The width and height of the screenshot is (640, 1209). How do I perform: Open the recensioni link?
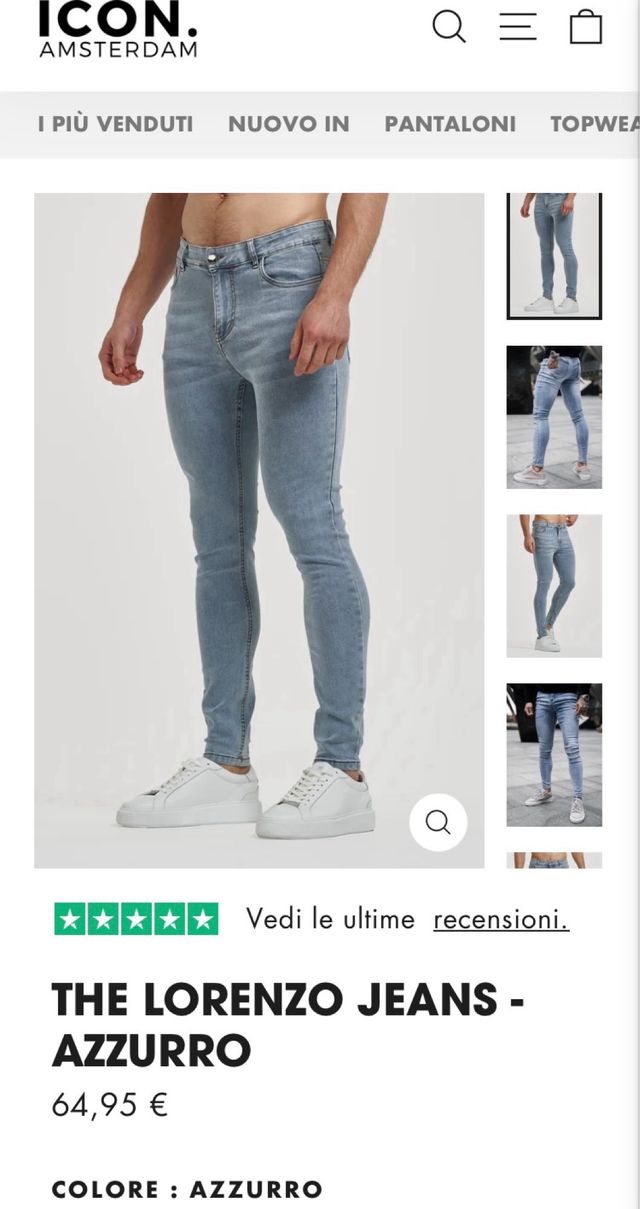(501, 919)
